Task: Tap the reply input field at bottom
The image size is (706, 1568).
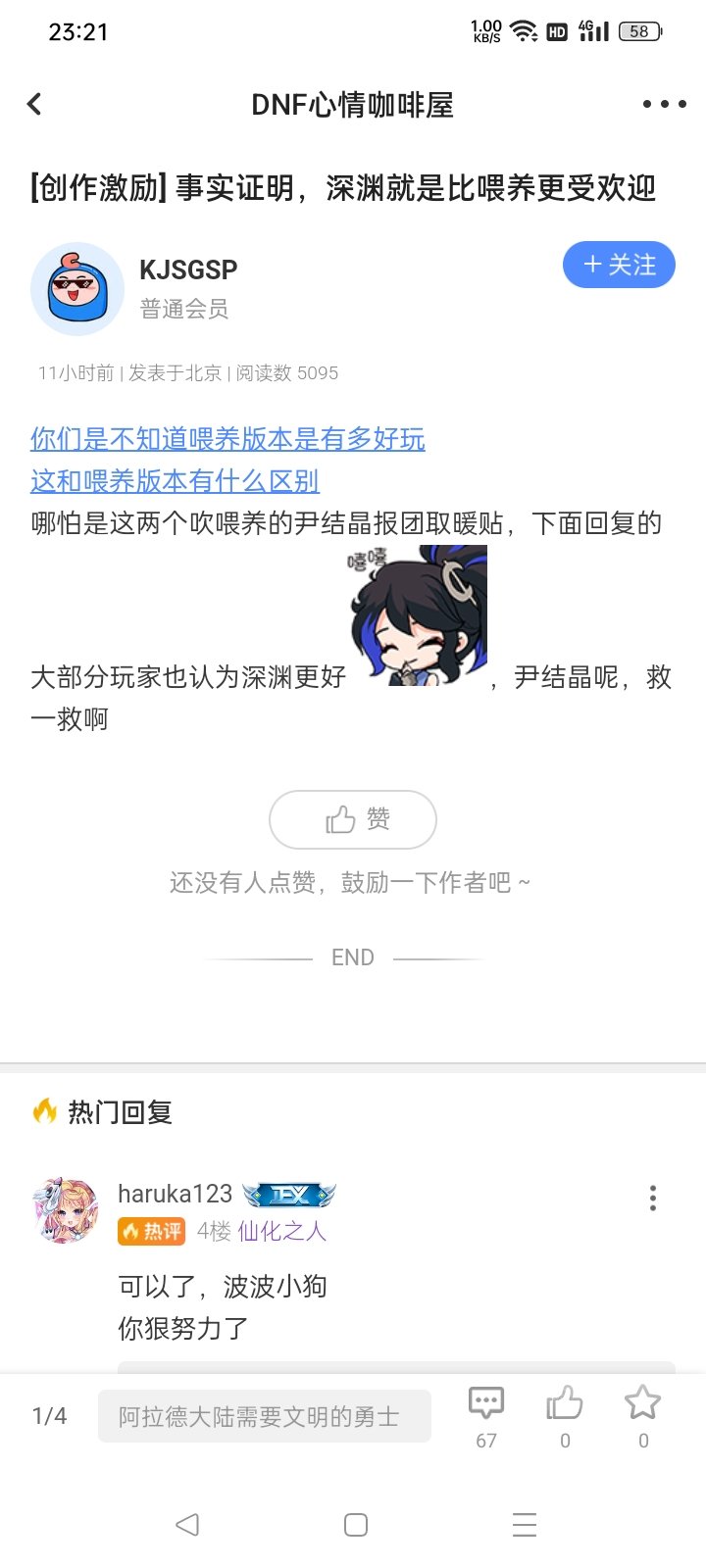Action: pos(265,1416)
